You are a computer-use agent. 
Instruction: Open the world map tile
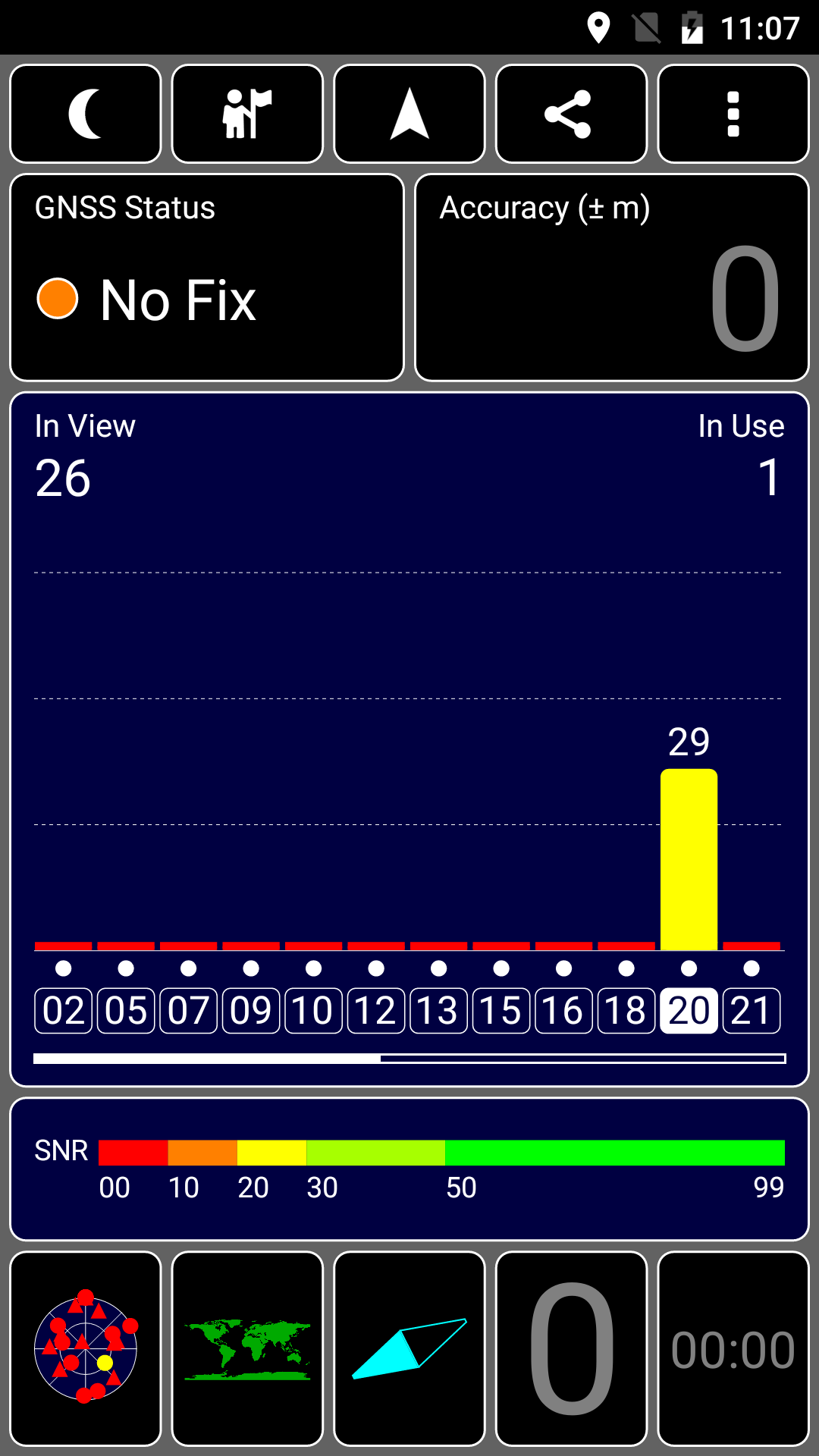pos(247,1349)
